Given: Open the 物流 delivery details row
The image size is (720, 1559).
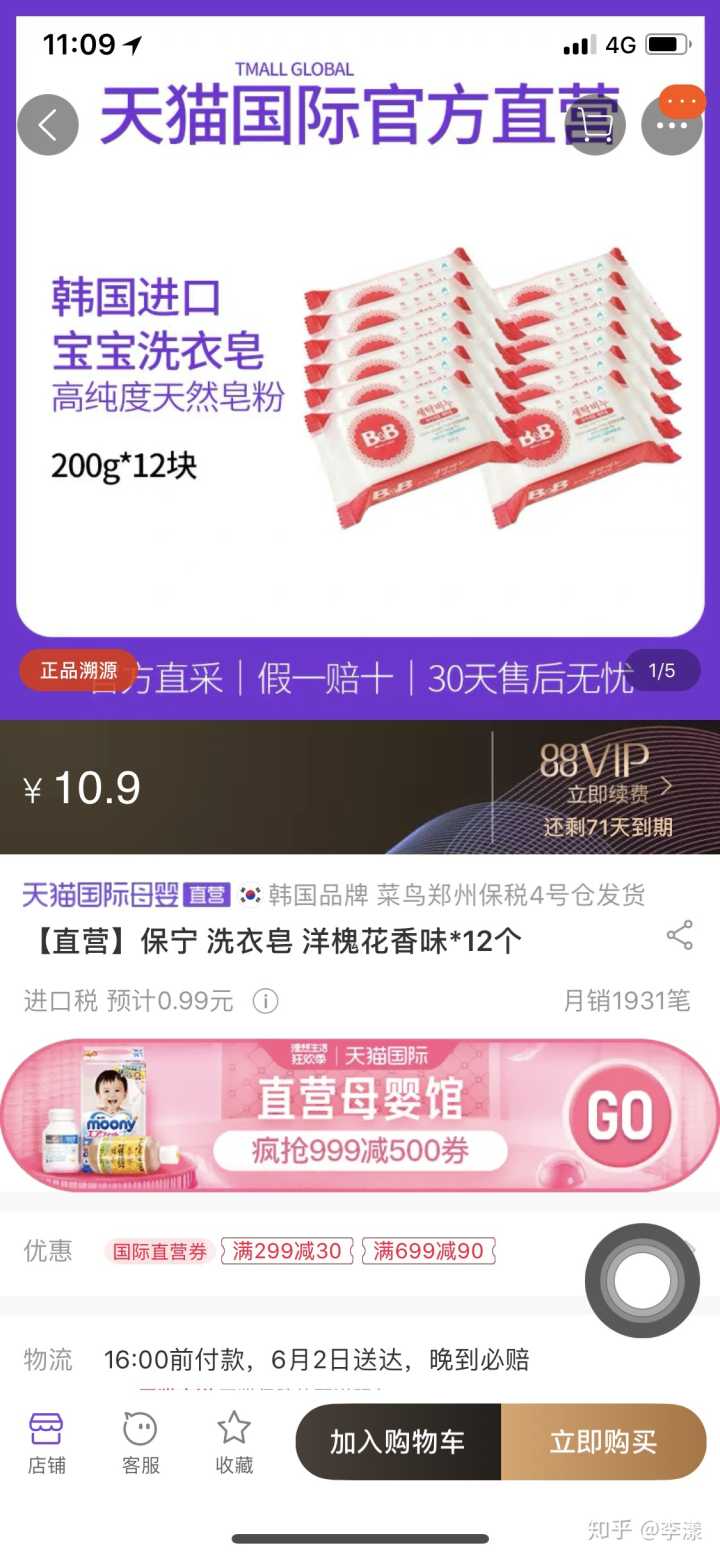Looking at the screenshot, I should point(360,1359).
